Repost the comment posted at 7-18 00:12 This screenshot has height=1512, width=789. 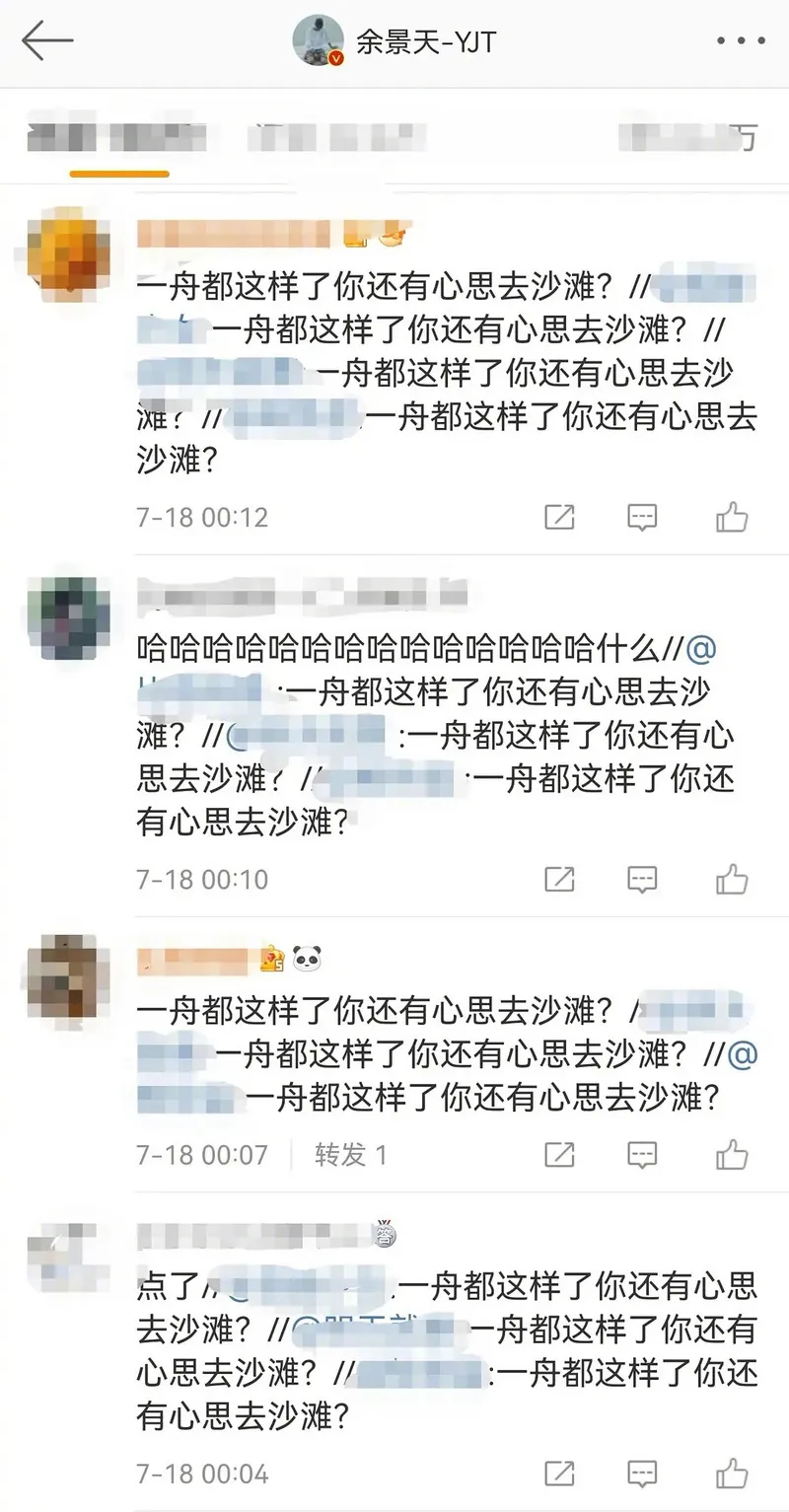tap(559, 516)
